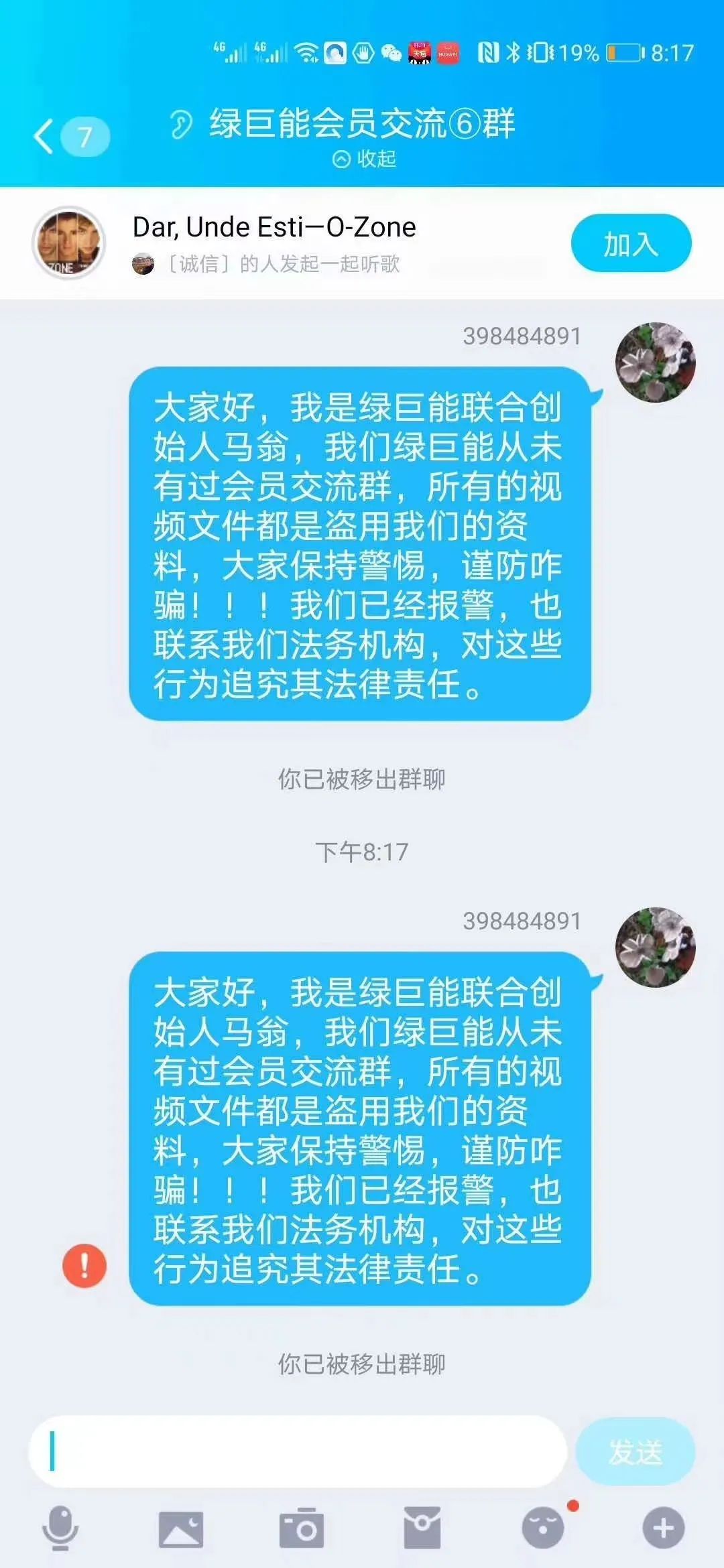
Task: Expand more options with the plus icon
Action: click(x=664, y=1528)
